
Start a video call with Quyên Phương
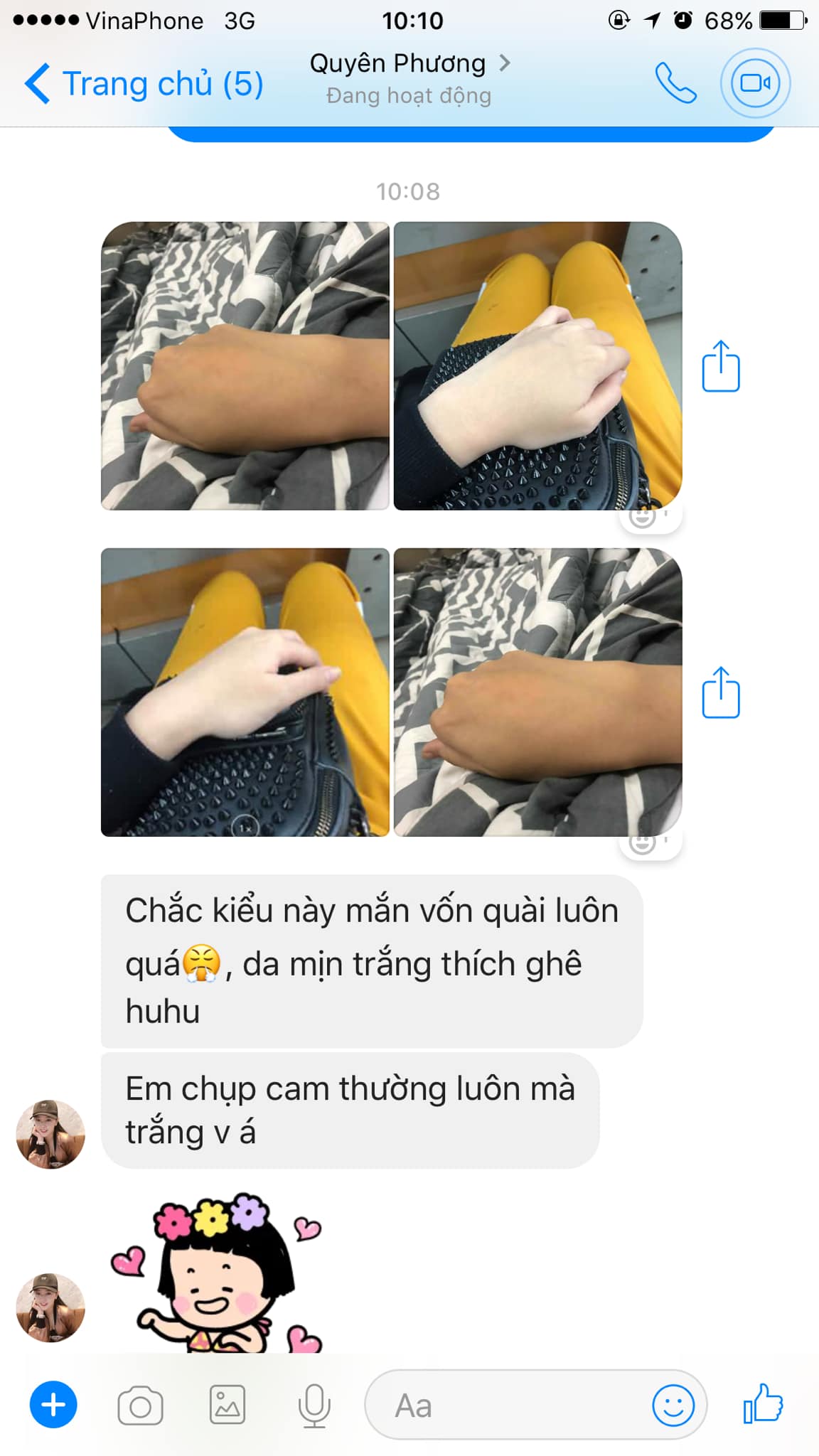point(755,84)
